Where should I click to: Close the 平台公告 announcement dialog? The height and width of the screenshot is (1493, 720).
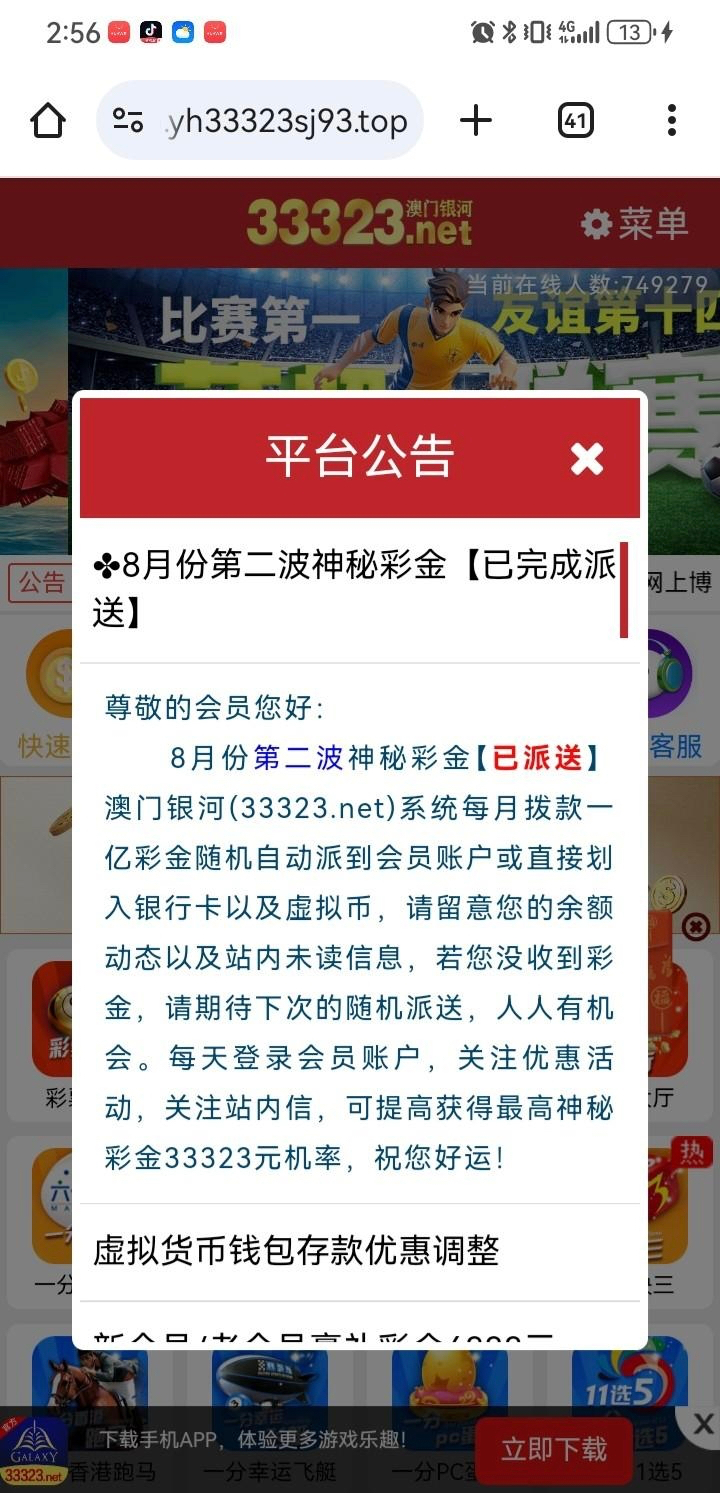(x=587, y=458)
